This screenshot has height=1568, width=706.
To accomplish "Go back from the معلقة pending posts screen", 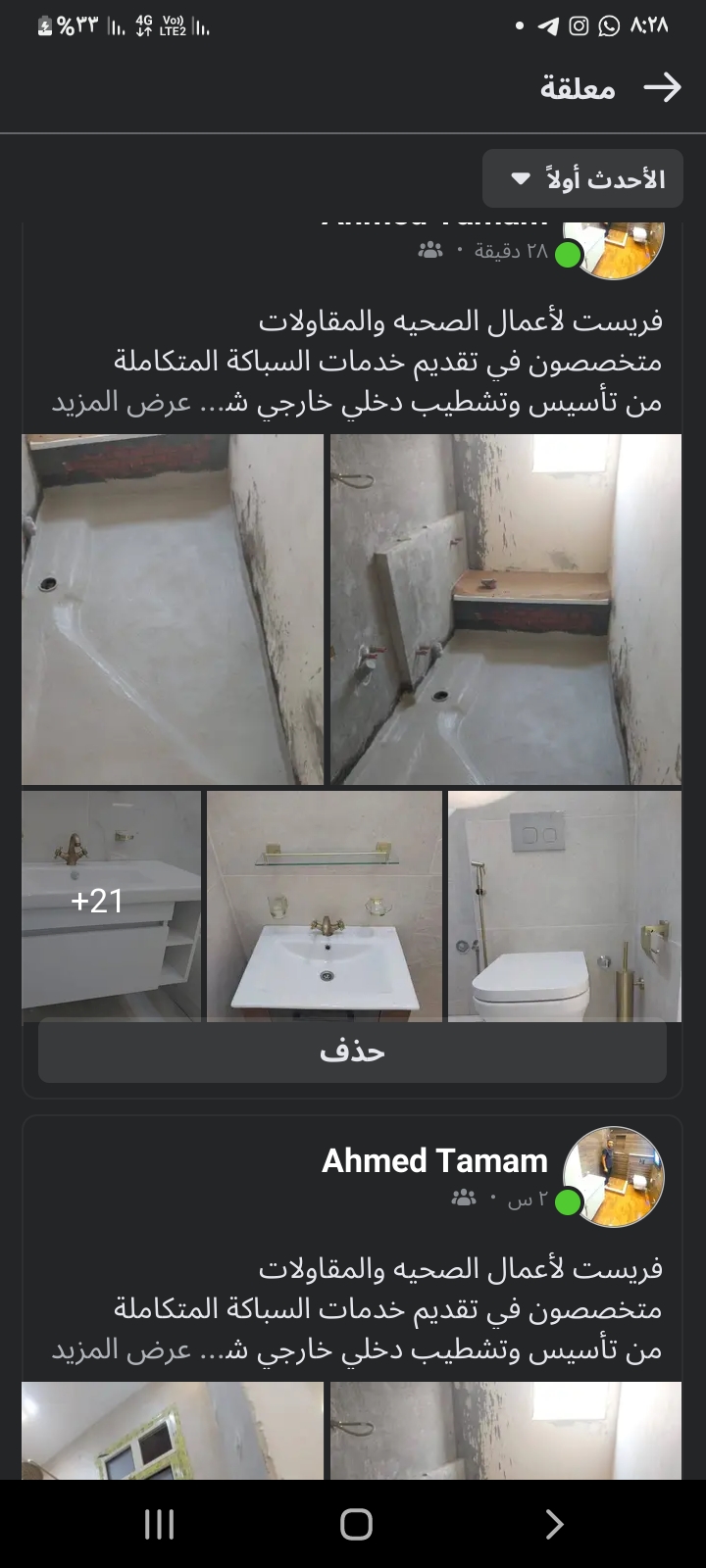I will 662,88.
